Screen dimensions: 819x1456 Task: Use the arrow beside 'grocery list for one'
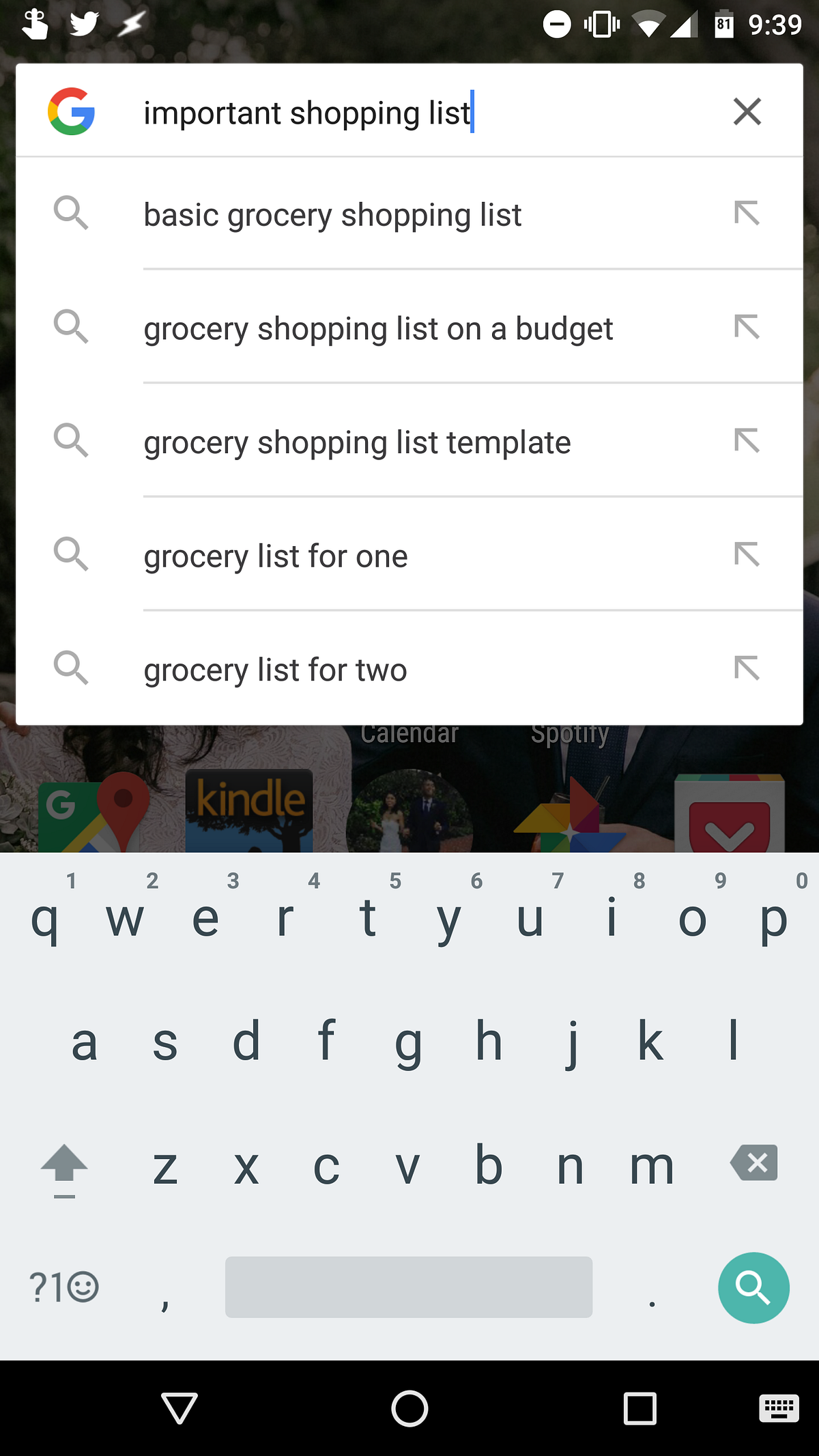(x=747, y=554)
